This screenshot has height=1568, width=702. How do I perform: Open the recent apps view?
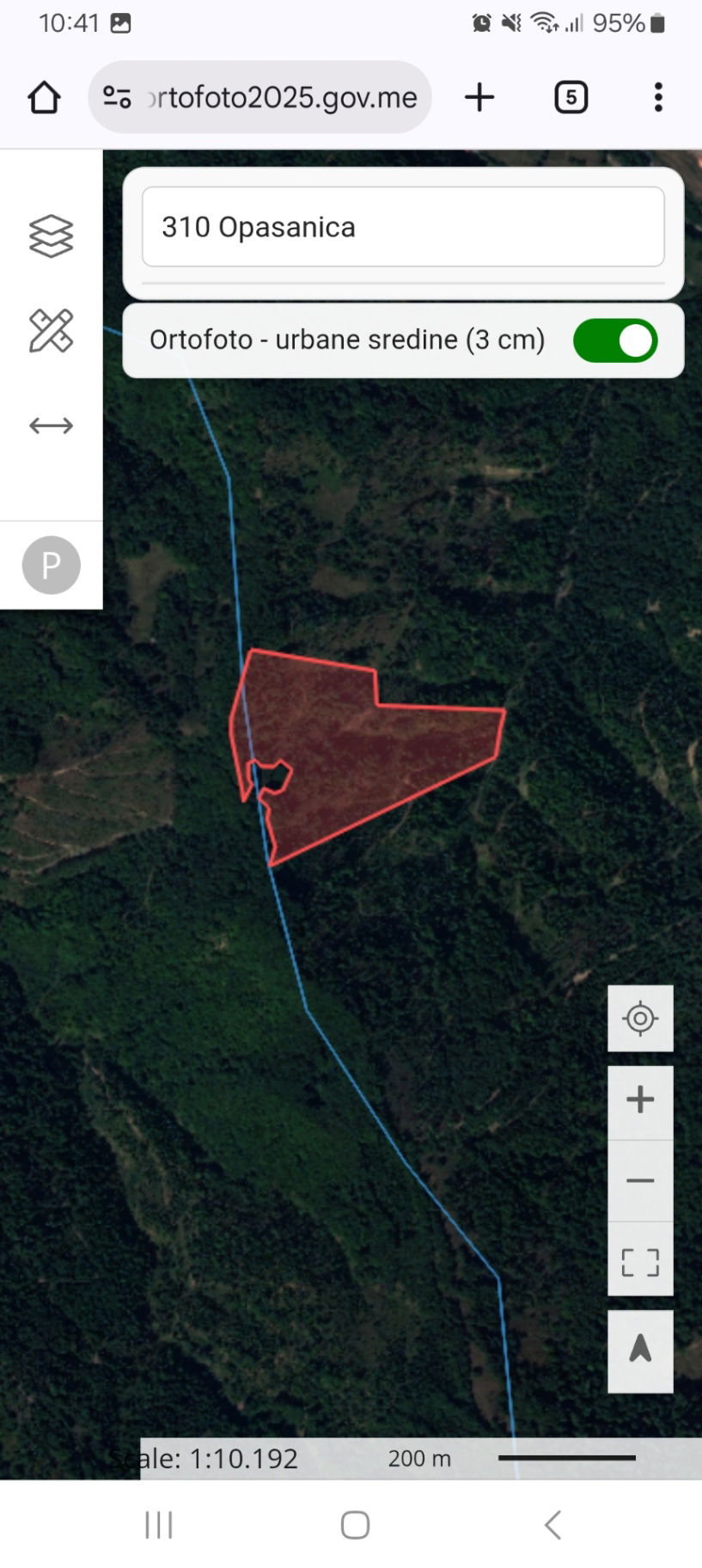pos(159,1525)
